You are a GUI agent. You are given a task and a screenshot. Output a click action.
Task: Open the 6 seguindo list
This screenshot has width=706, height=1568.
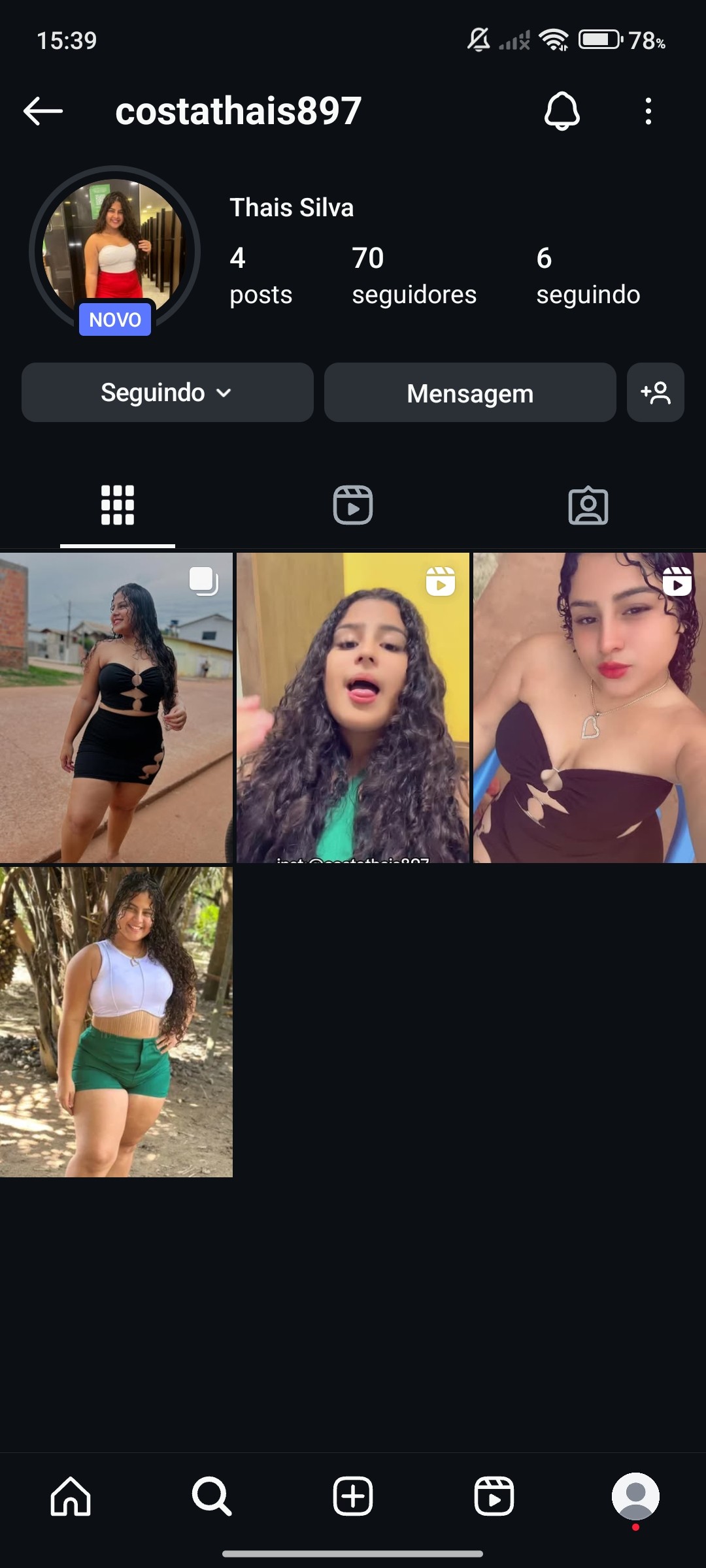tap(588, 276)
